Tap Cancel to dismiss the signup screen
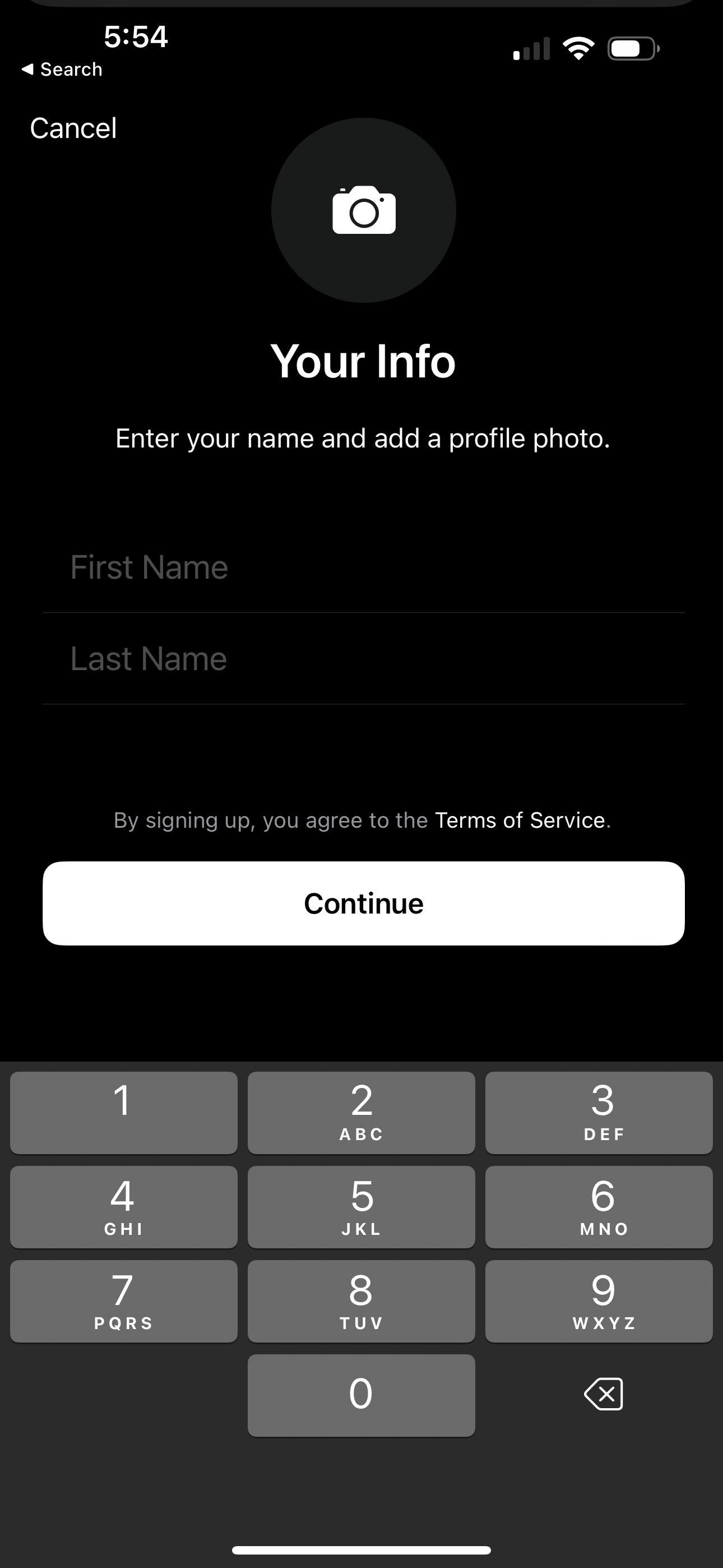The width and height of the screenshot is (723, 1568). (73, 128)
